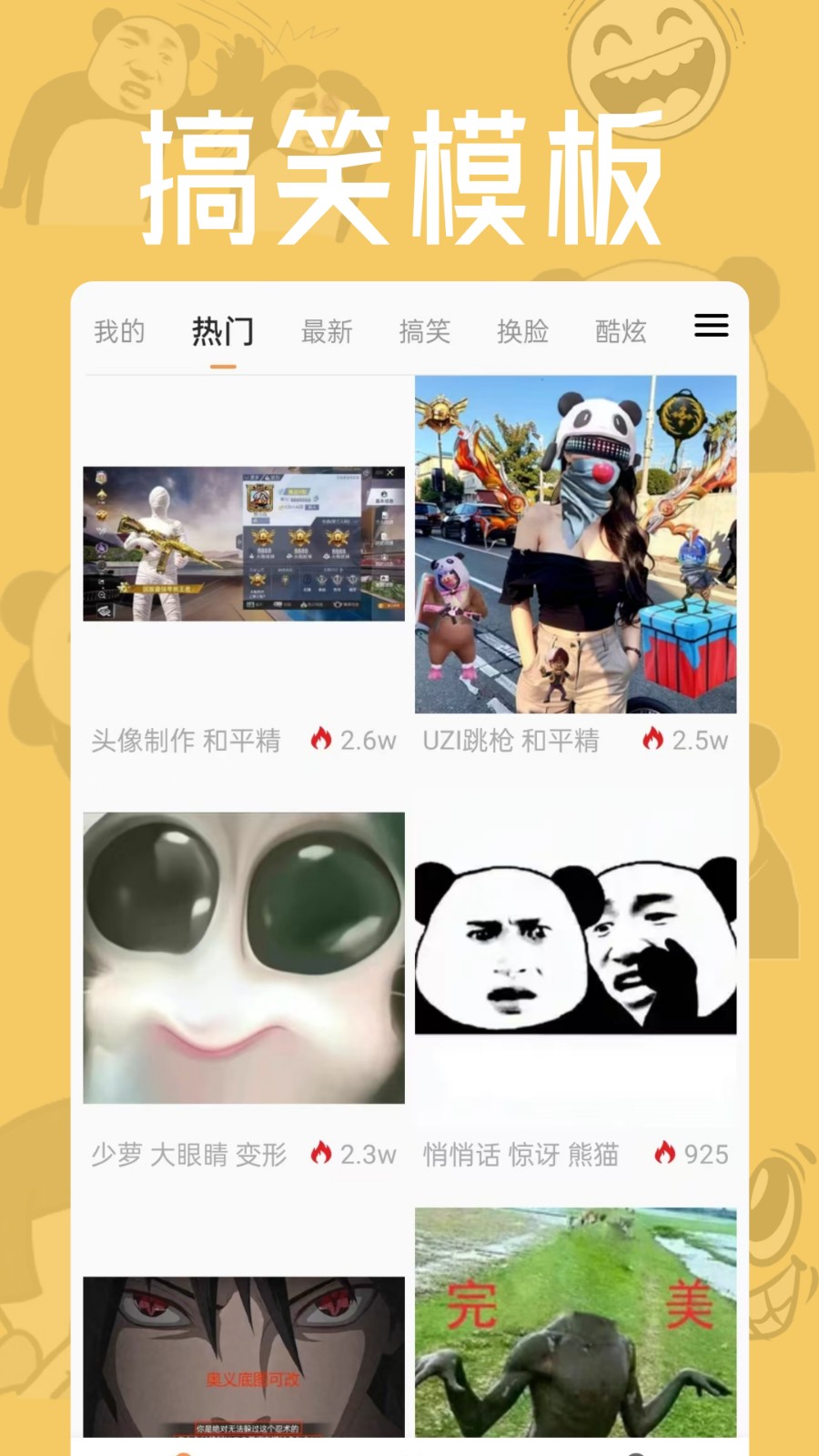
Task: Switch to the 换脸 tab
Action: click(x=523, y=332)
